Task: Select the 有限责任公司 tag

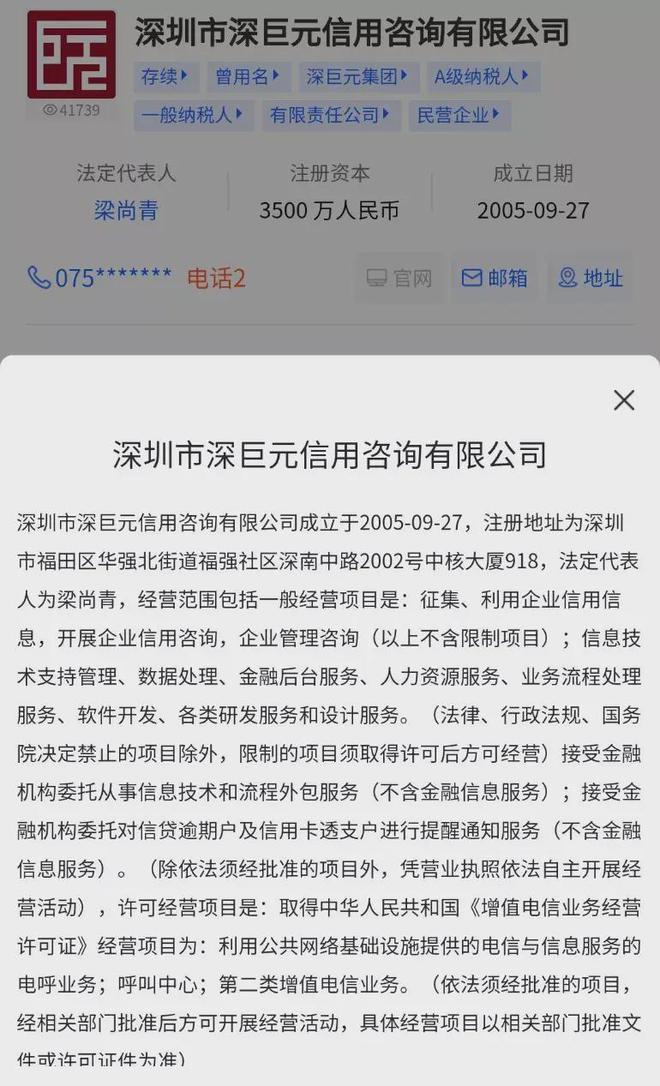Action: [331, 115]
